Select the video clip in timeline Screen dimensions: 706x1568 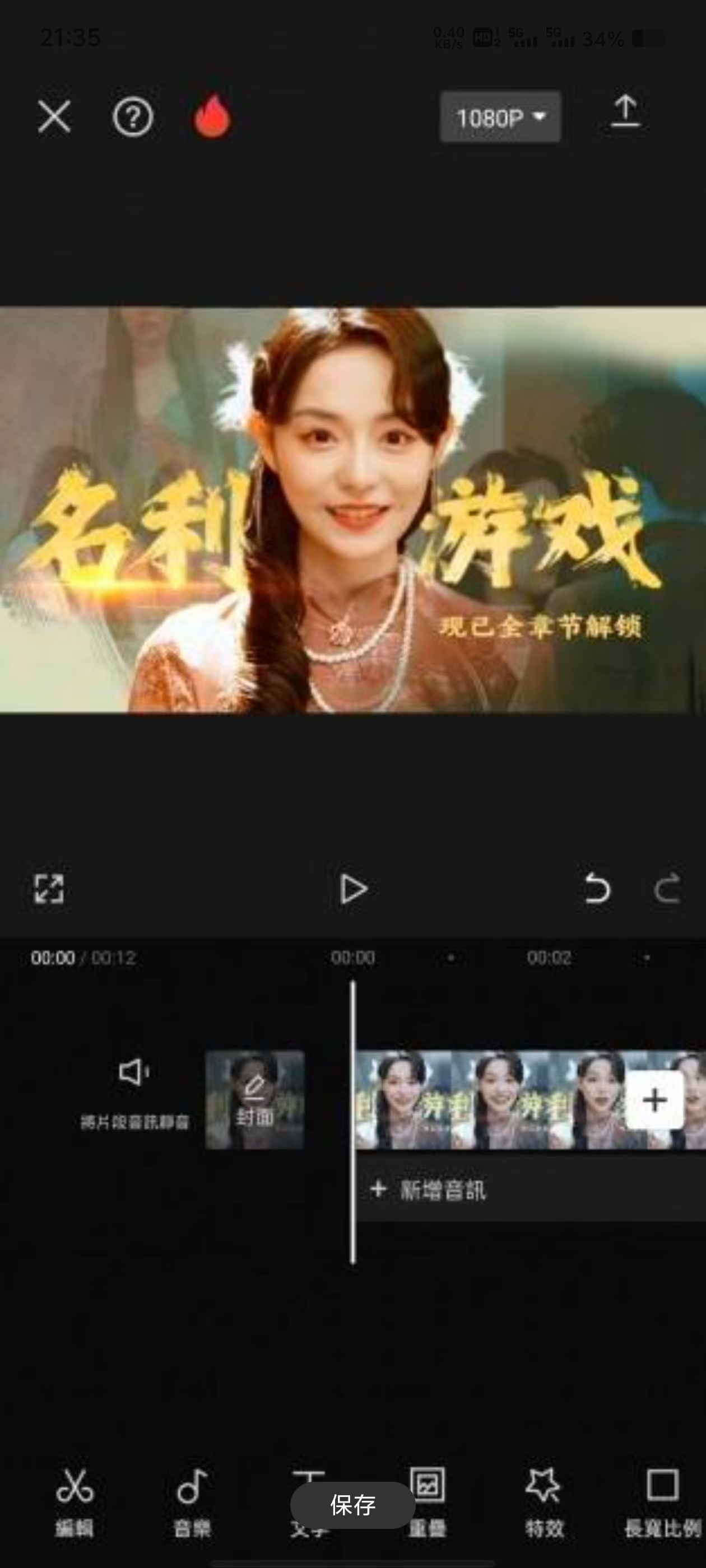(x=487, y=1100)
